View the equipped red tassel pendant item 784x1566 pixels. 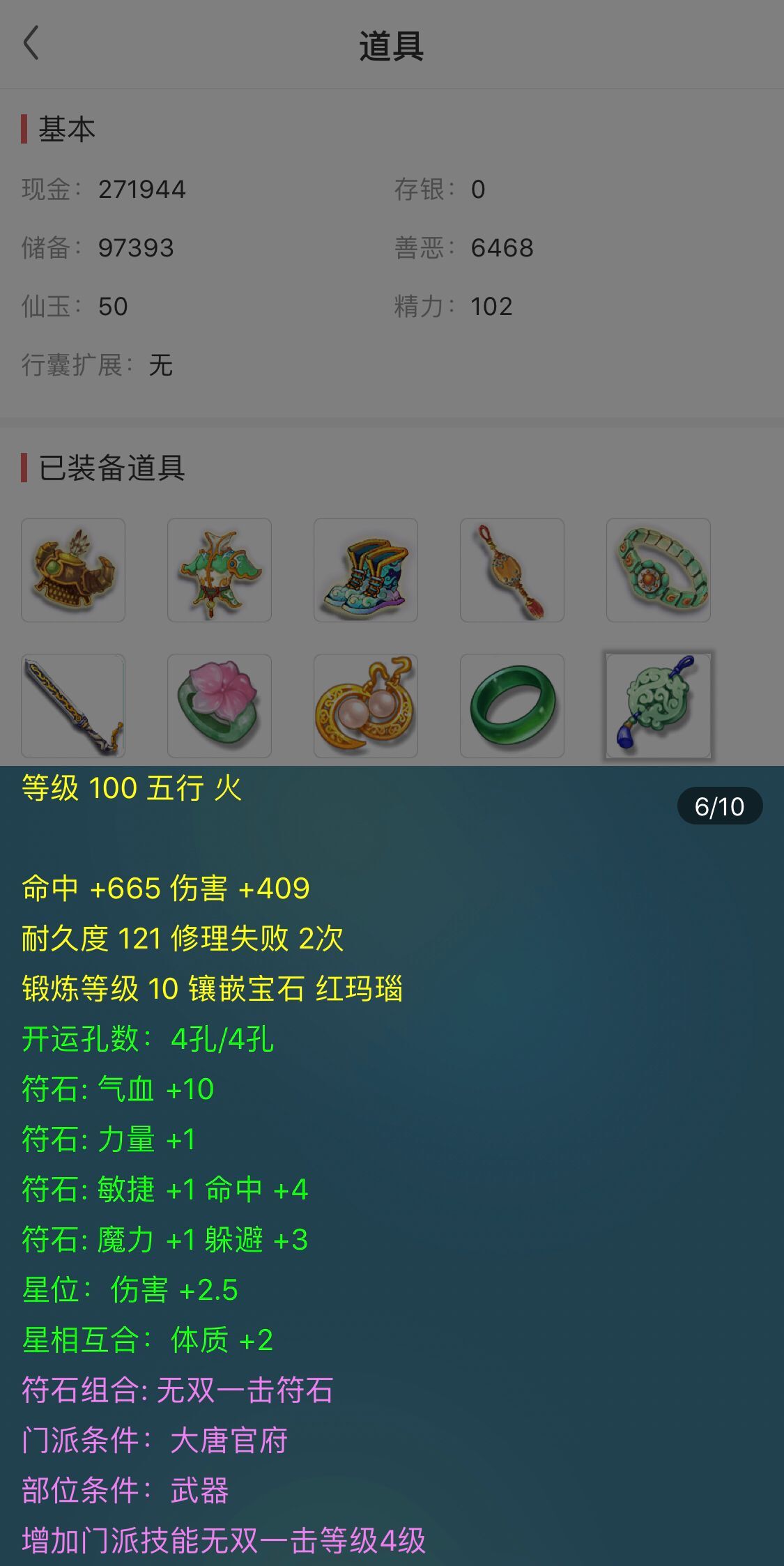512,570
